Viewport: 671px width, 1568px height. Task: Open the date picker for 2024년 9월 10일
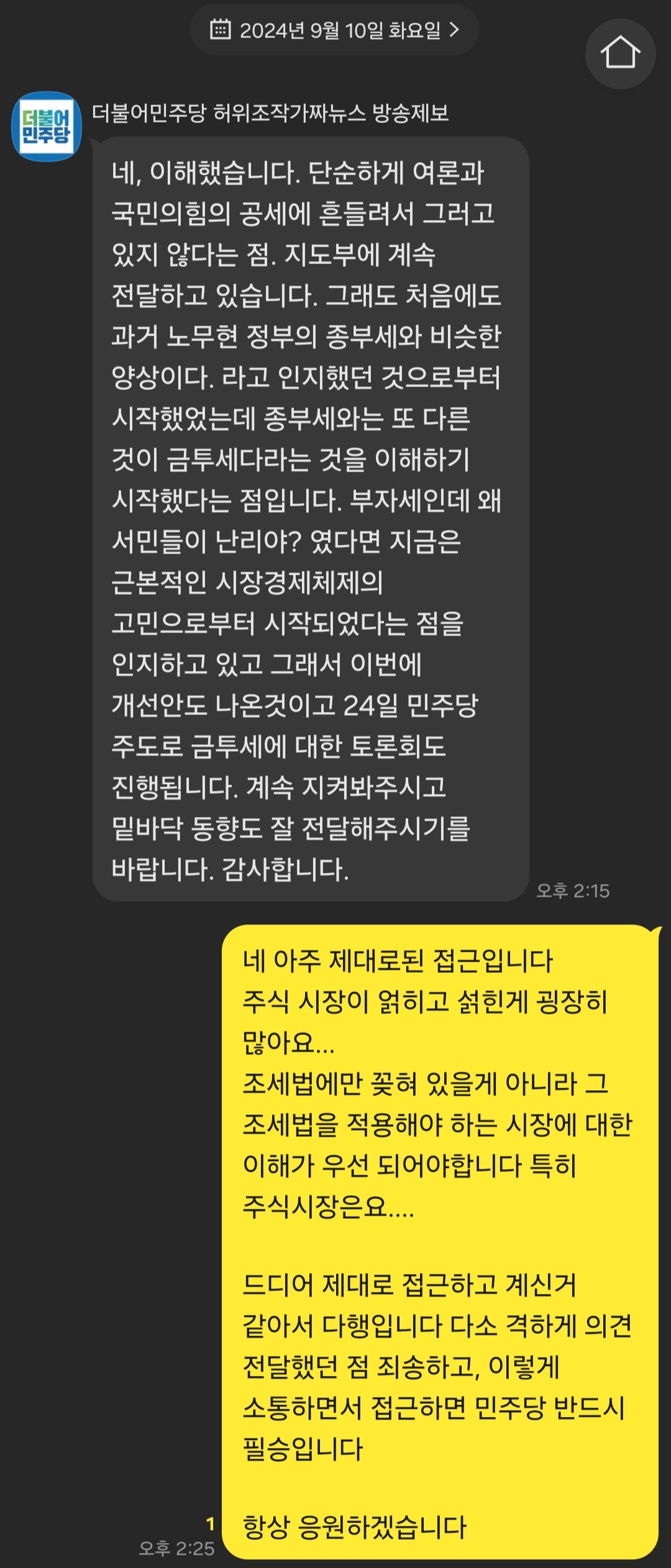[x=334, y=30]
